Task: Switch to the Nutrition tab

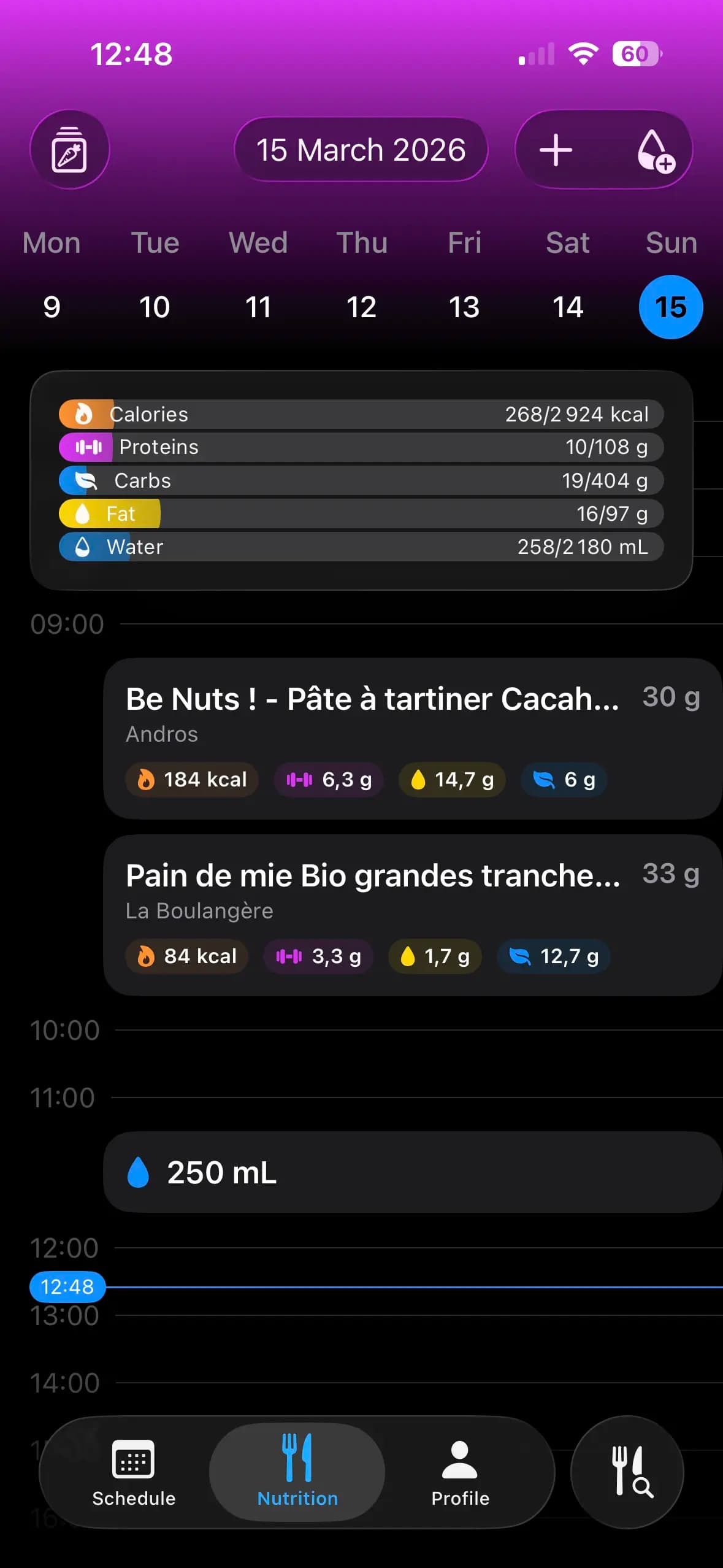Action: 297,1472
